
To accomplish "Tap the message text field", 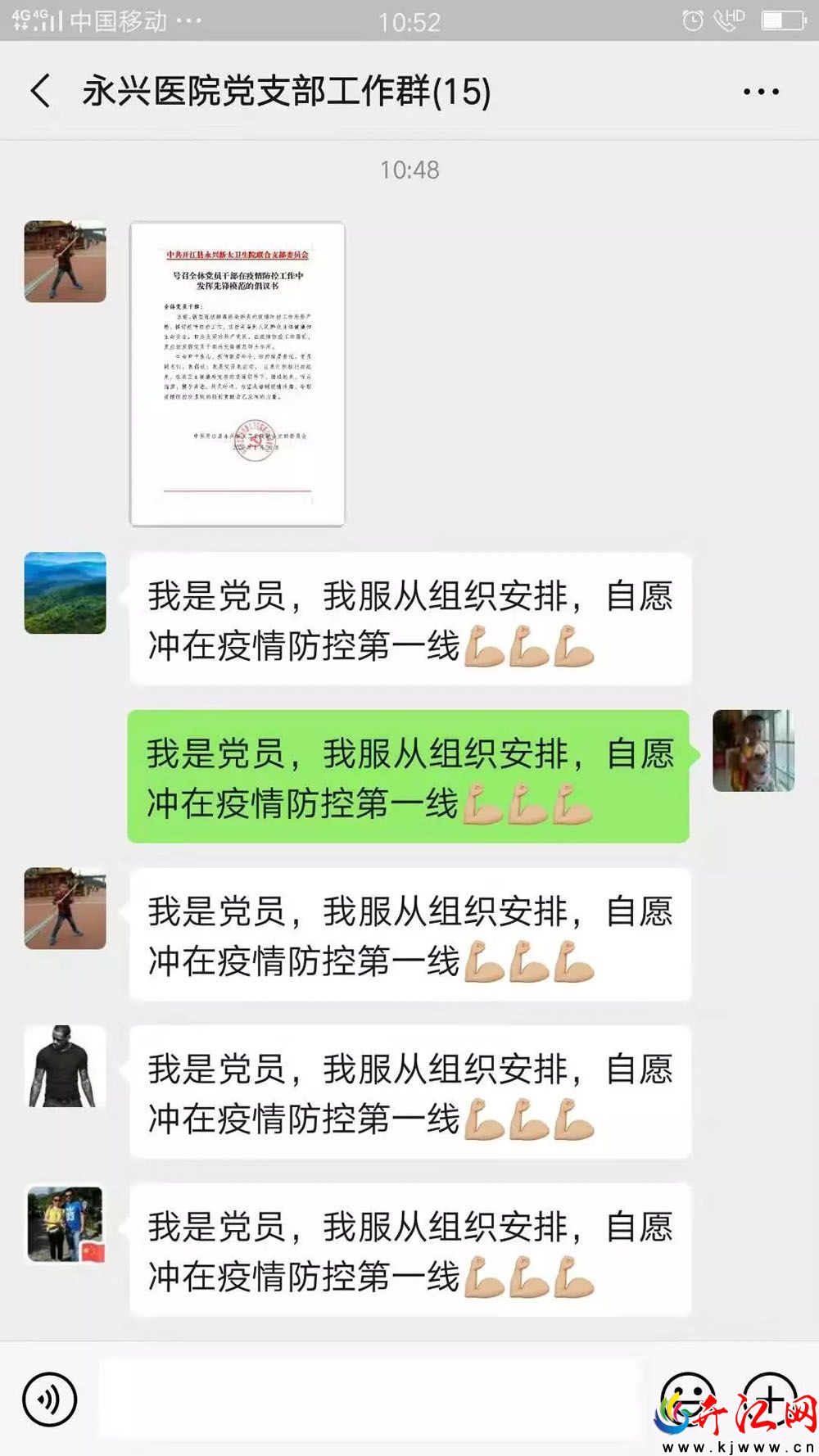I will (x=369, y=1399).
